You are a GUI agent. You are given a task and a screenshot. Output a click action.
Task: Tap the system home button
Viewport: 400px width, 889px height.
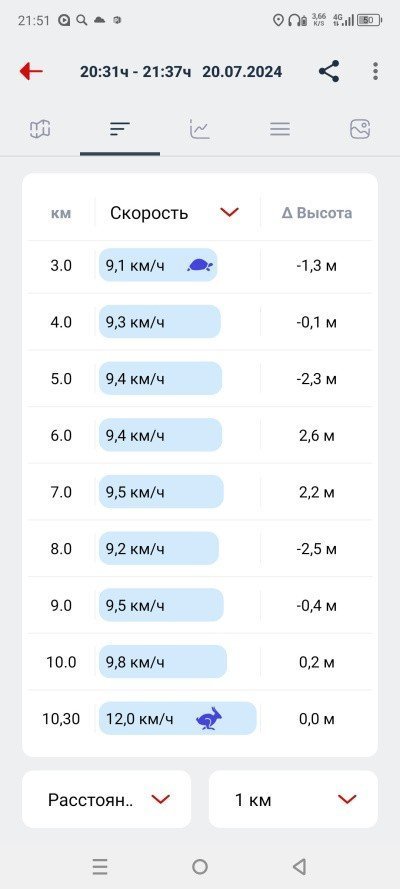[200, 866]
